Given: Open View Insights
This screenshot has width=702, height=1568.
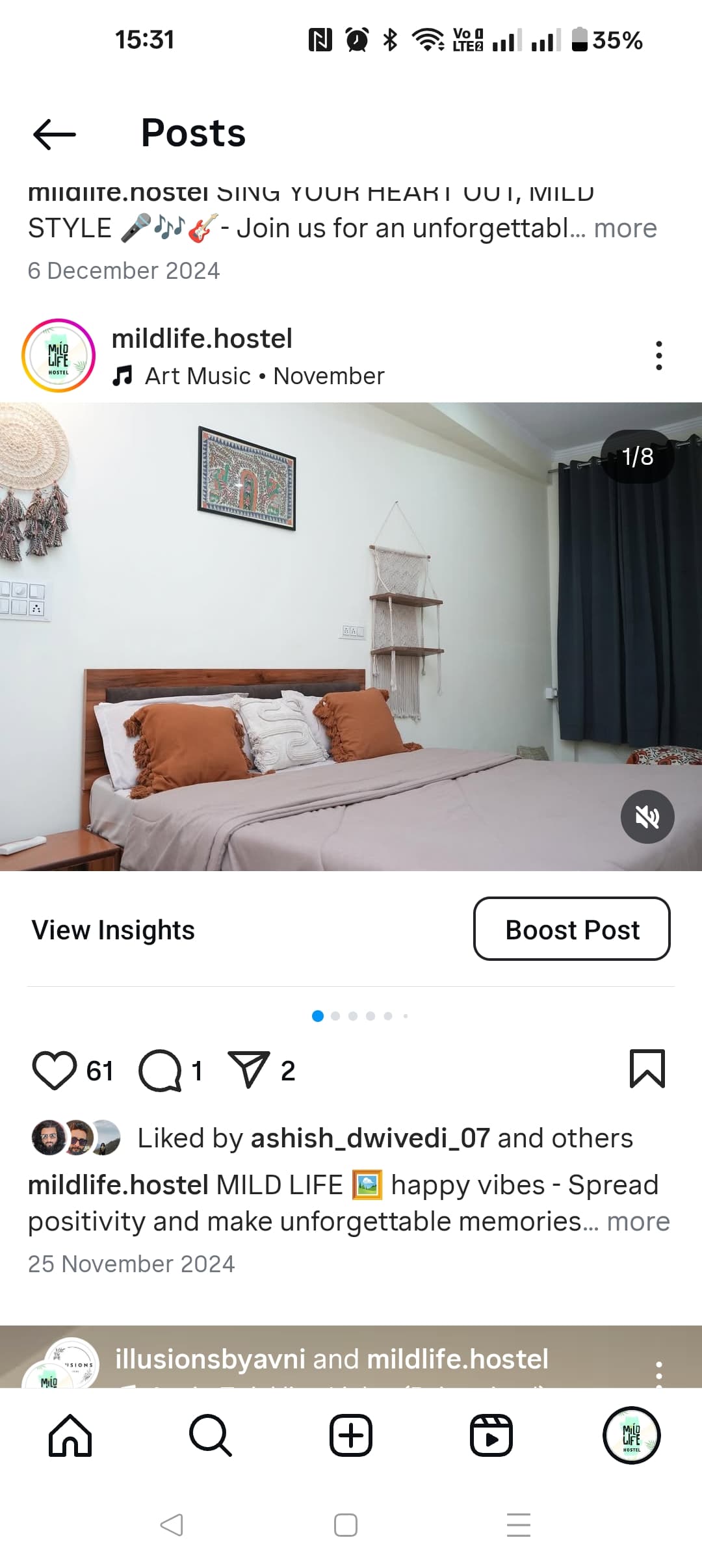Looking at the screenshot, I should (x=112, y=930).
